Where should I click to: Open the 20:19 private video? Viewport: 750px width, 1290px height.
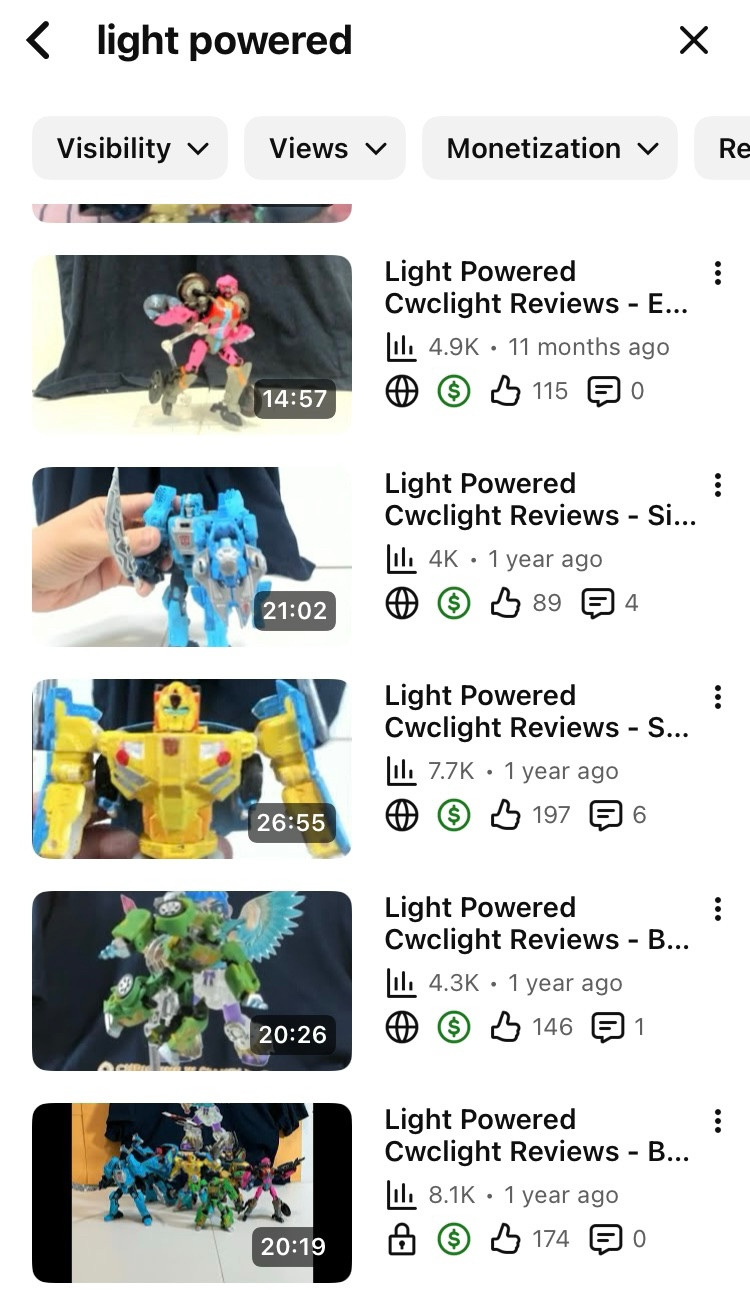coord(192,1192)
